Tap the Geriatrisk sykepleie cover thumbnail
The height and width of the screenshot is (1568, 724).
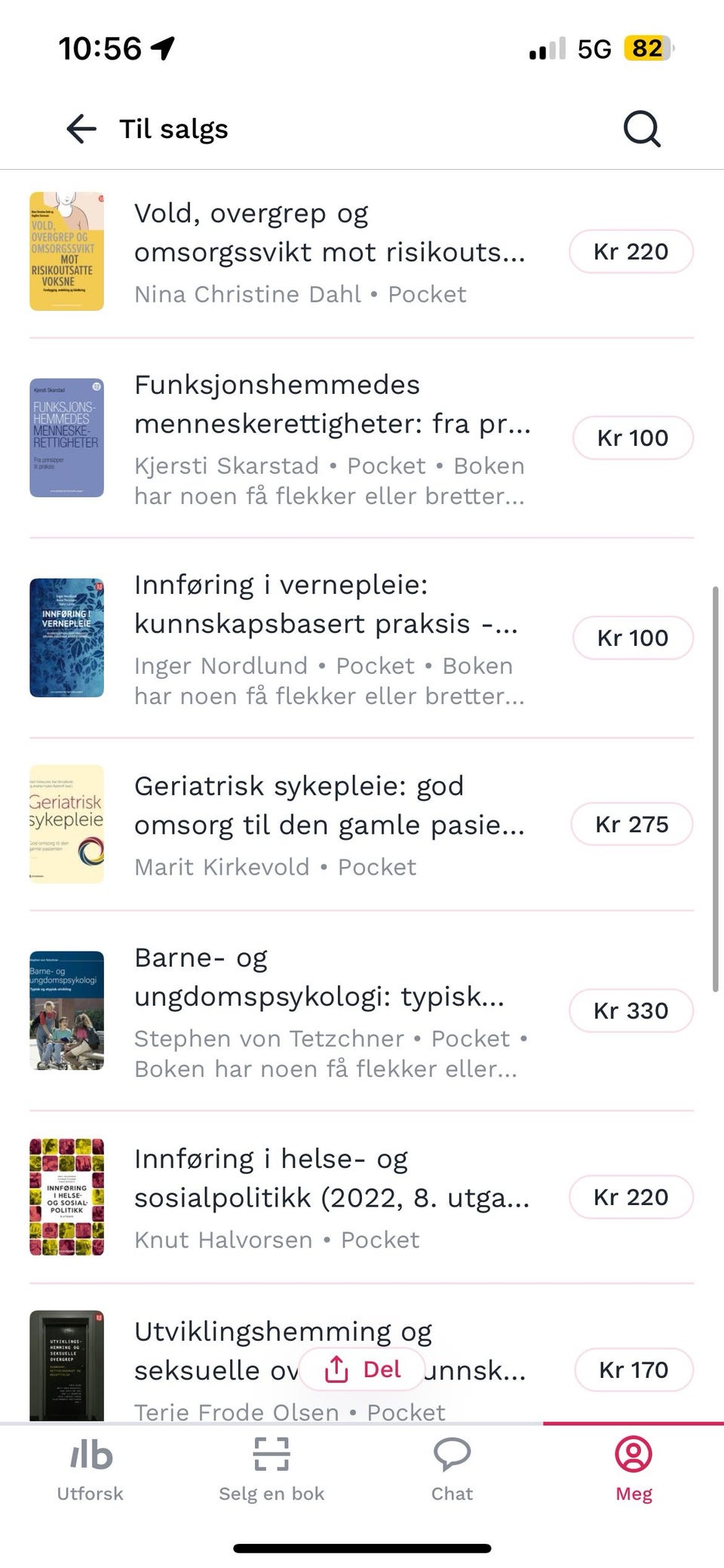pyautogui.click(x=66, y=823)
